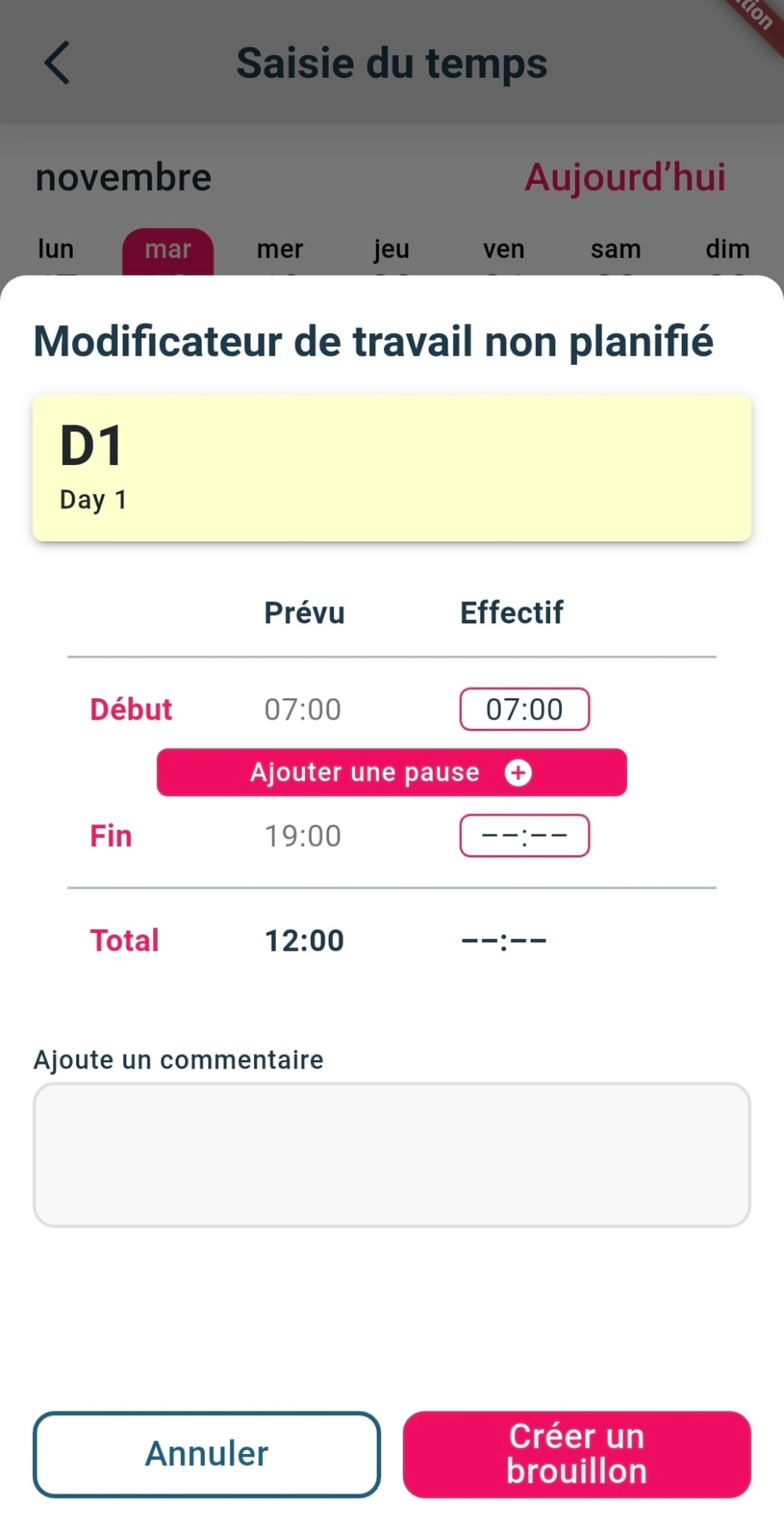The image size is (784, 1531).
Task: Set the Fin effective end time
Action: coord(524,835)
